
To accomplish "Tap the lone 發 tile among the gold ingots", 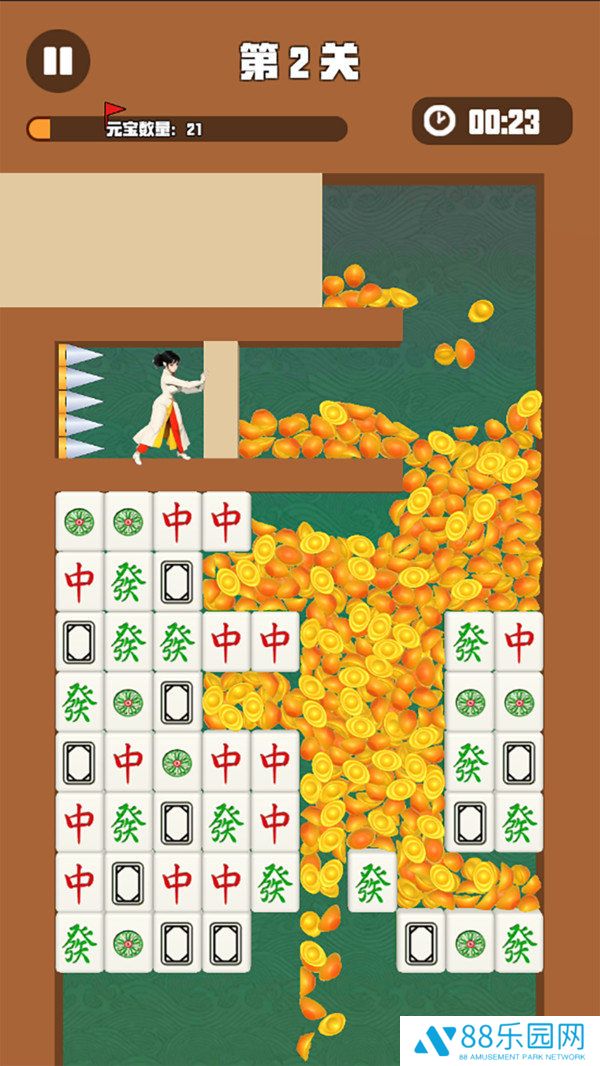I will 373,881.
